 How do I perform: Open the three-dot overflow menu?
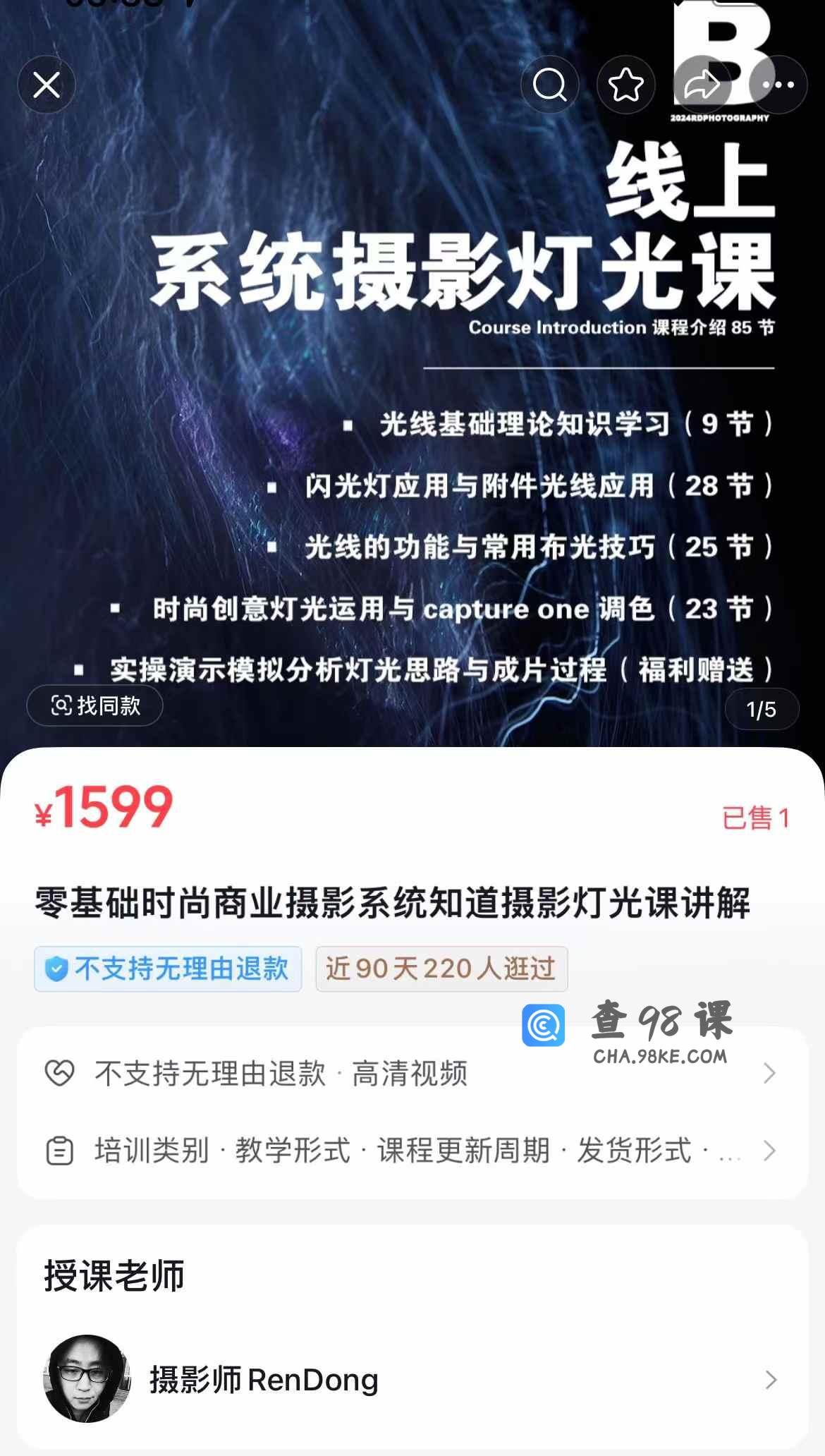click(x=778, y=85)
